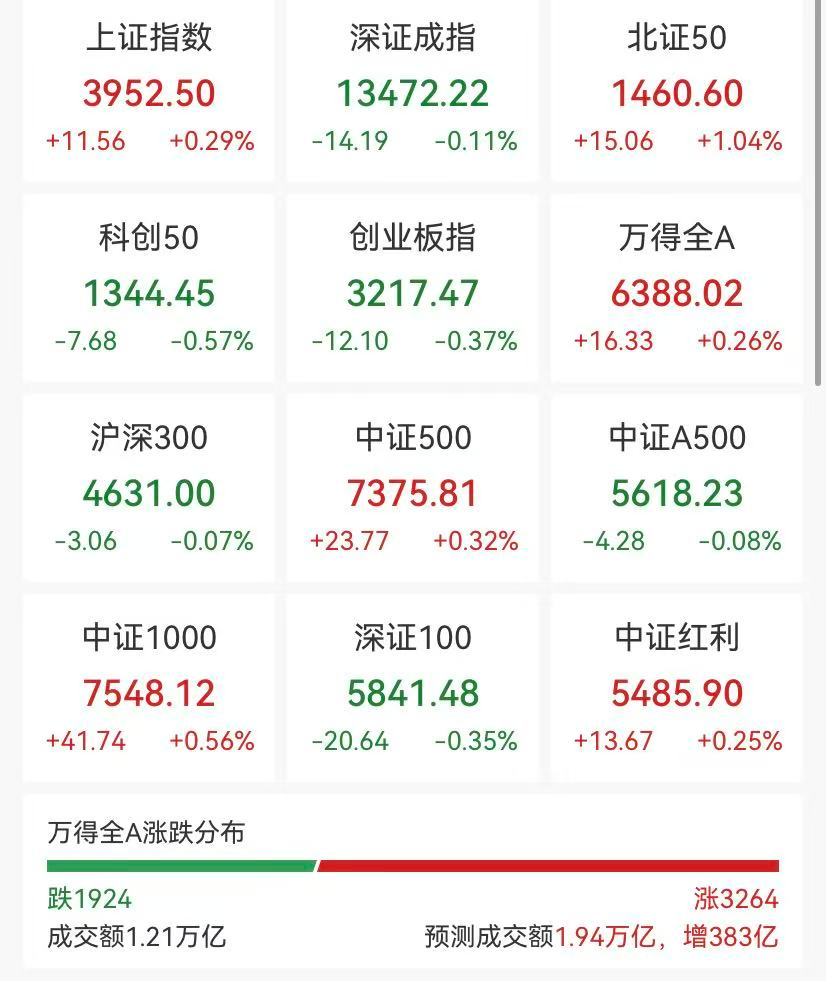
Task: Select the 沪深300 index
Action: (148, 490)
